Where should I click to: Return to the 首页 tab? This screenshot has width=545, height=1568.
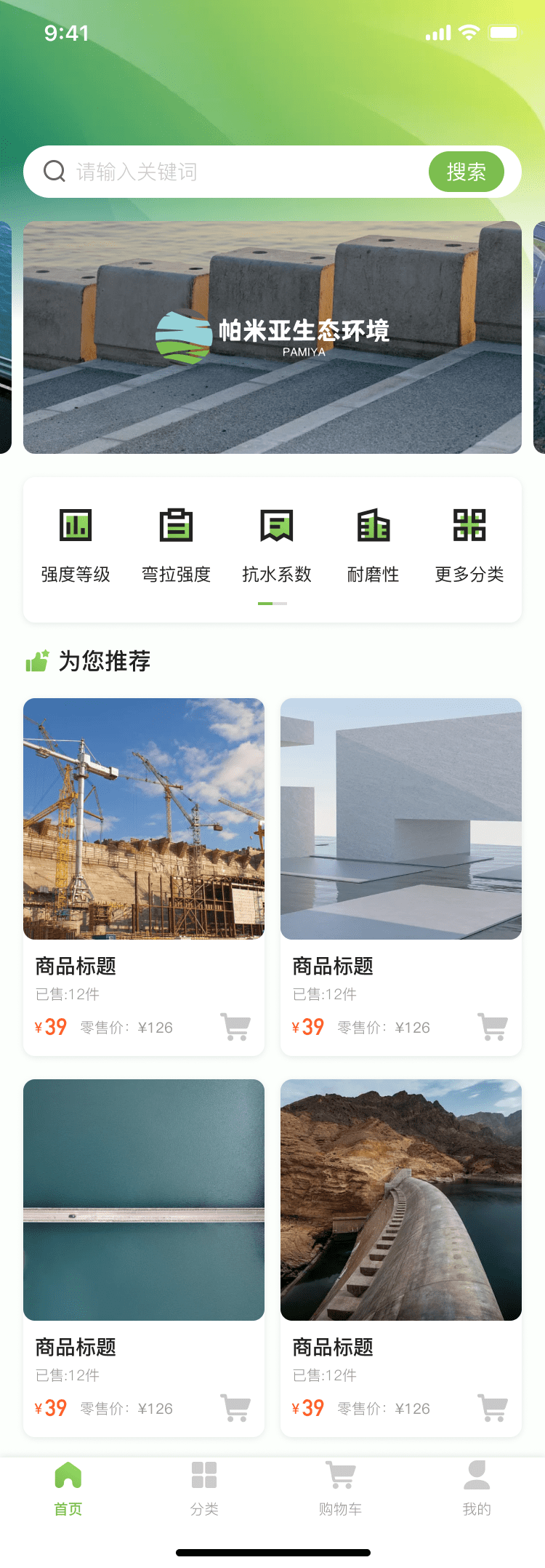[68, 1488]
